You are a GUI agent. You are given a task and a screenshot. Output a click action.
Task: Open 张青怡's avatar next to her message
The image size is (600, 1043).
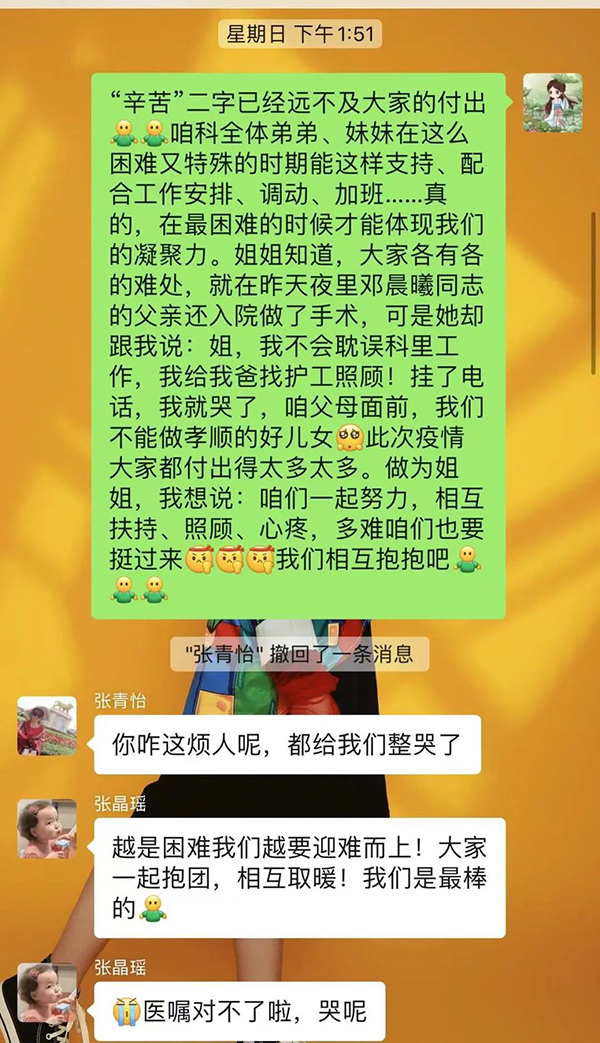tap(47, 725)
